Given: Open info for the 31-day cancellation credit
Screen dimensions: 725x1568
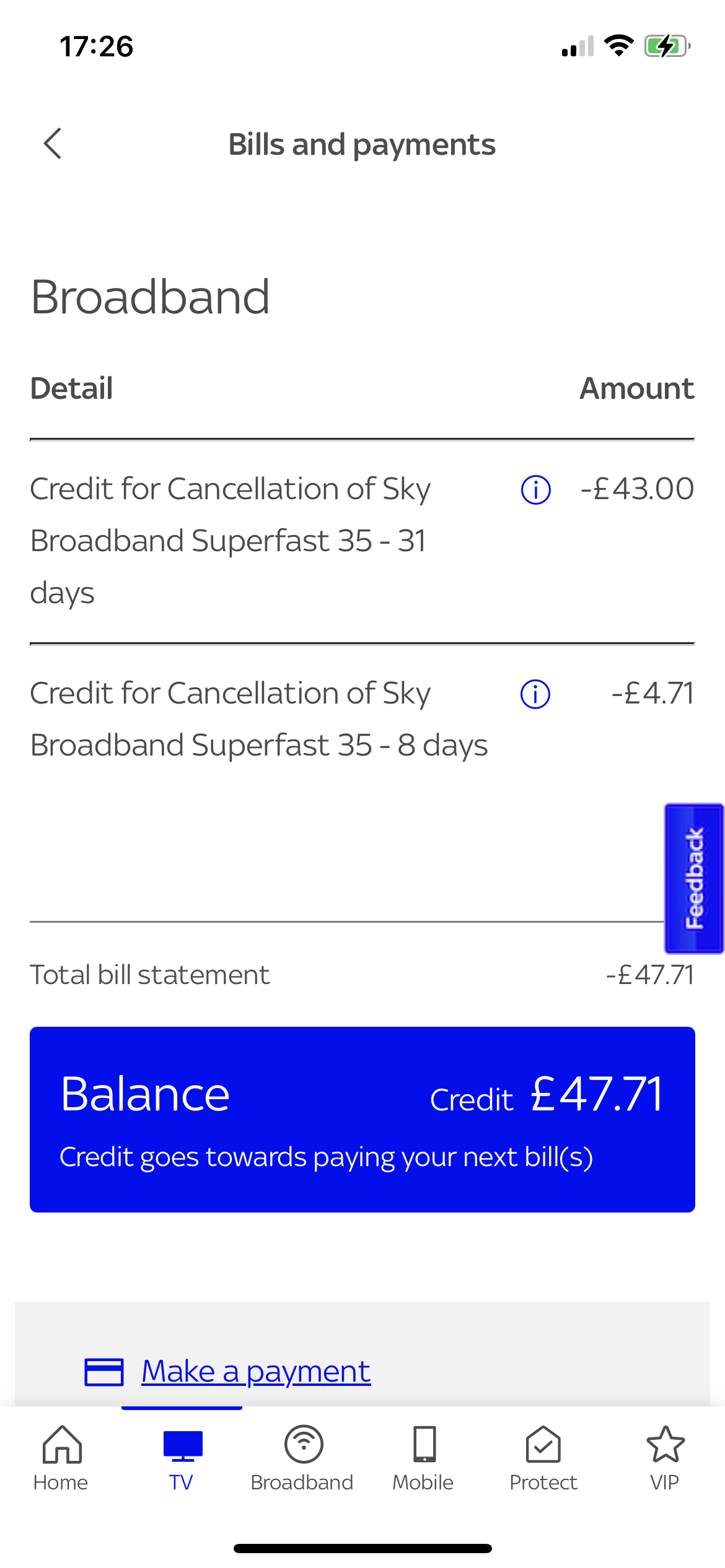Looking at the screenshot, I should tap(535, 489).
